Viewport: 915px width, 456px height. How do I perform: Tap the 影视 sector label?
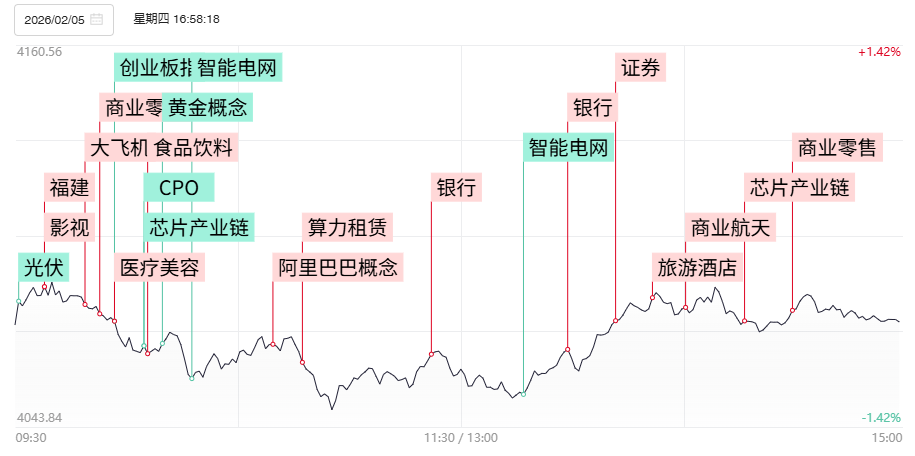(x=70, y=227)
